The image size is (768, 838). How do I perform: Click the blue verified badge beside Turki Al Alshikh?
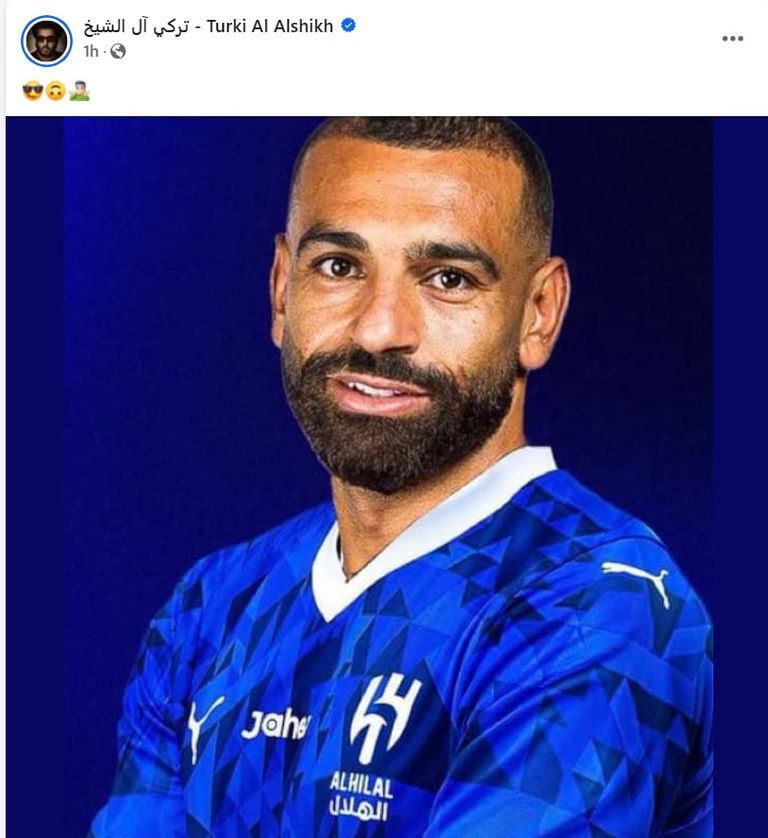coord(346,28)
